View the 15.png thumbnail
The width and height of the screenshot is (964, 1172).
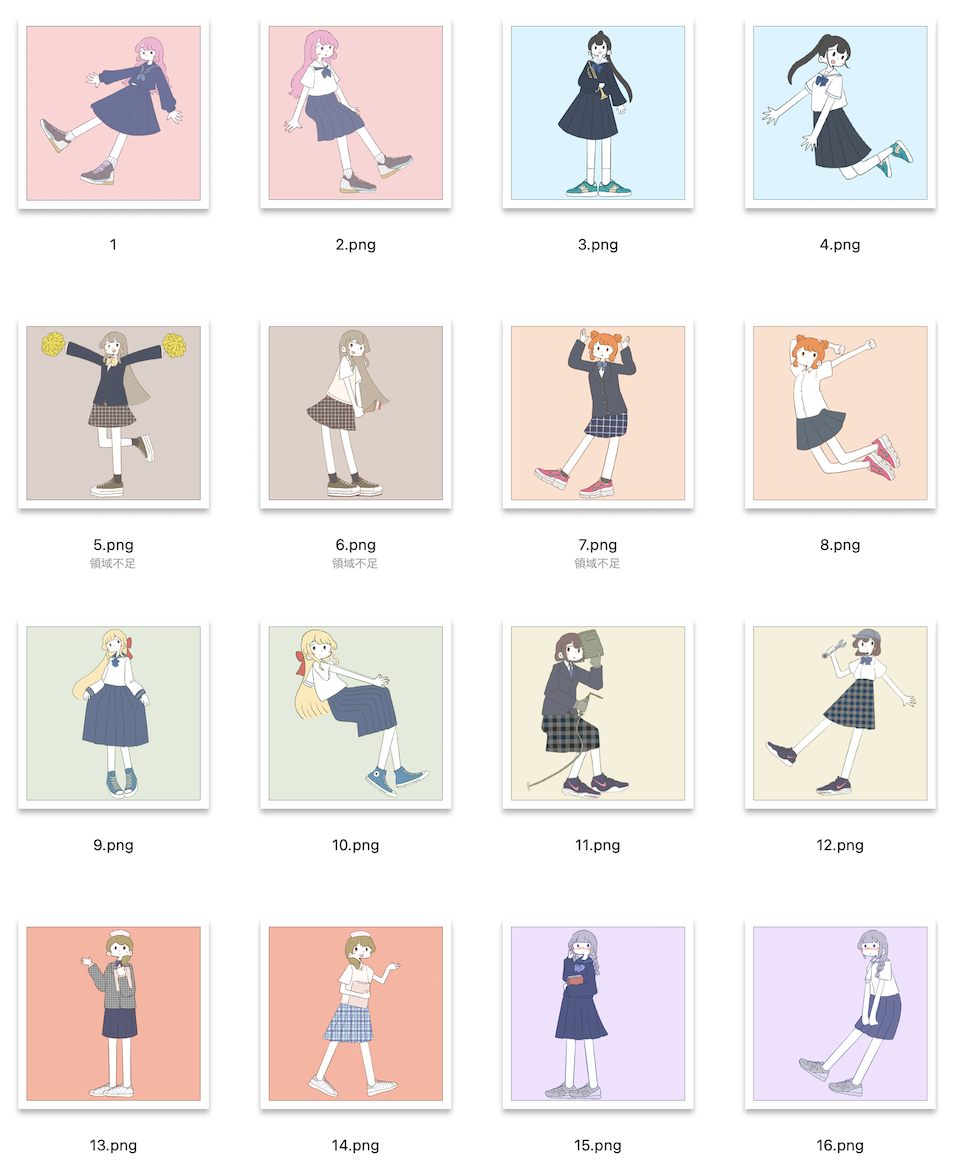pyautogui.click(x=597, y=1013)
